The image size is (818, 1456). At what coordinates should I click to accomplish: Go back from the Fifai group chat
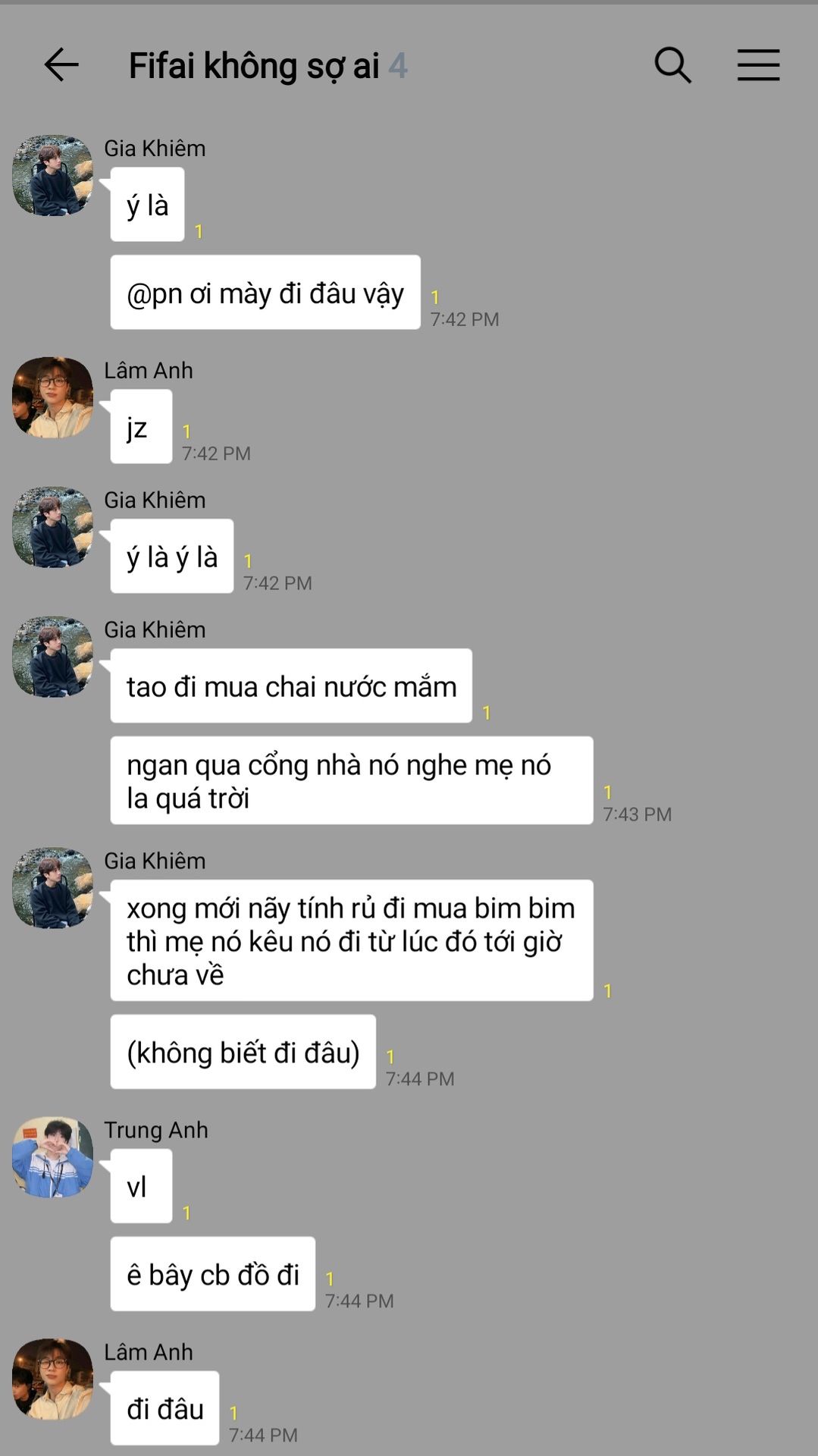[x=61, y=64]
